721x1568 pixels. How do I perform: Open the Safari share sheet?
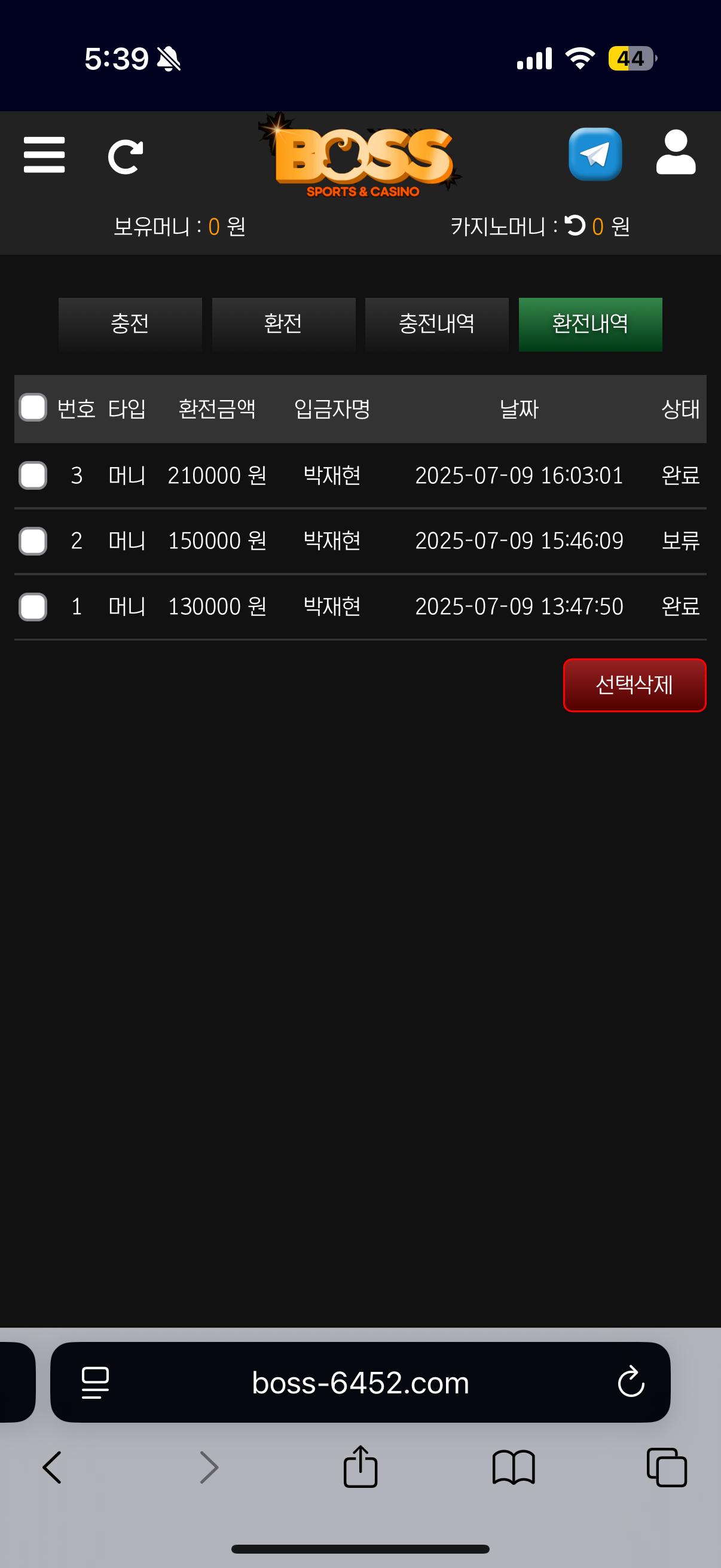coord(360,1466)
